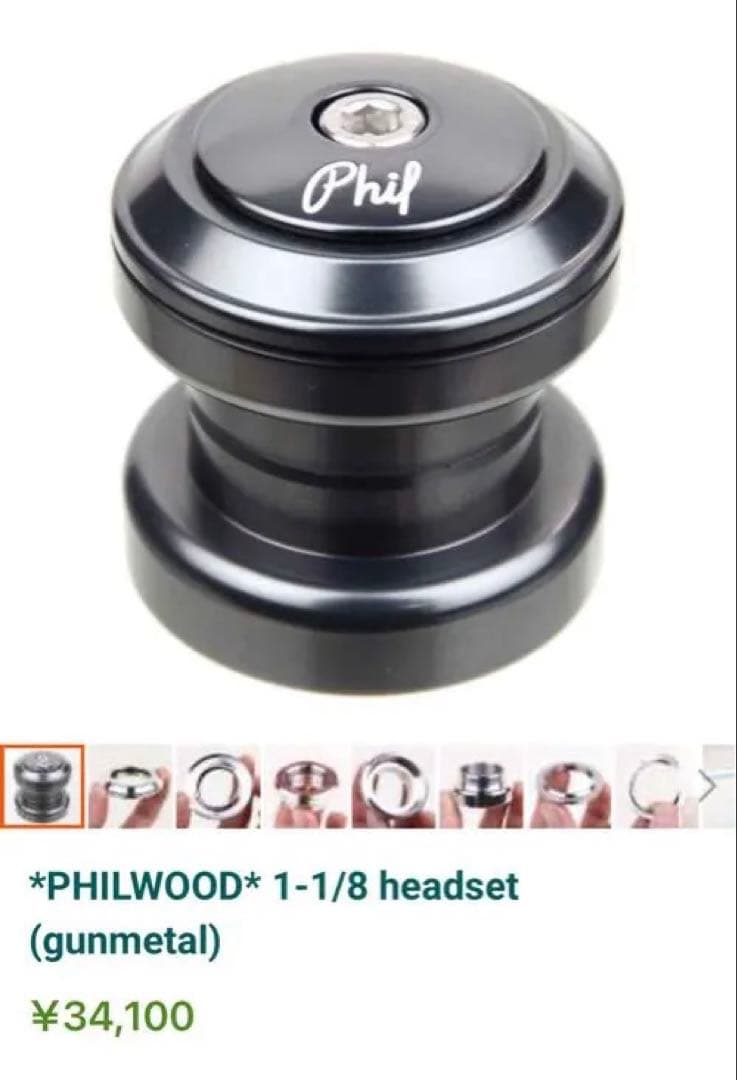
Task: Select the highlighted gunmetal headset thumbnail
Action: pyautogui.click(x=39, y=786)
